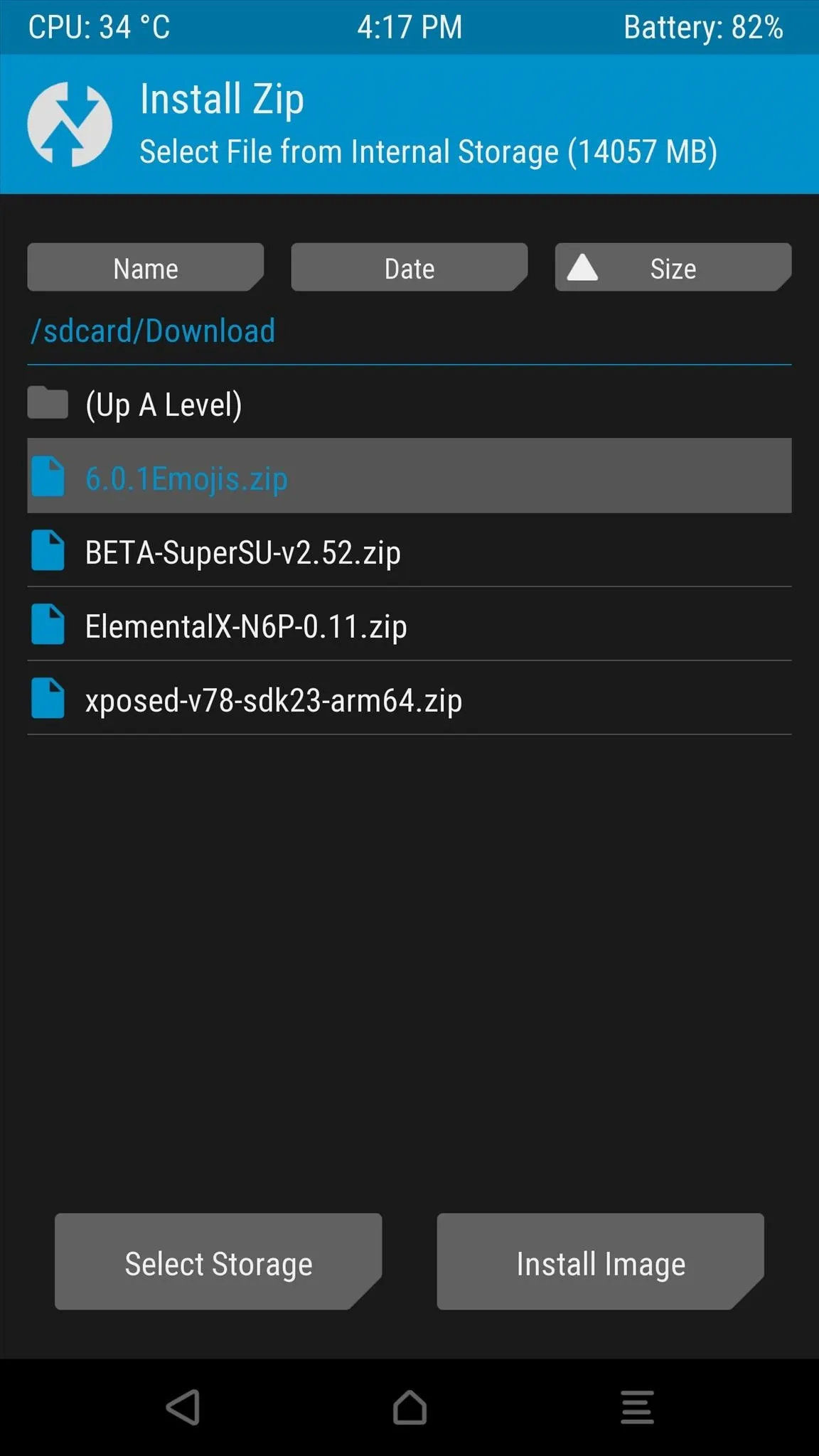
Task: Choose ElementalX-N6P-0.11.zip
Action: click(409, 625)
